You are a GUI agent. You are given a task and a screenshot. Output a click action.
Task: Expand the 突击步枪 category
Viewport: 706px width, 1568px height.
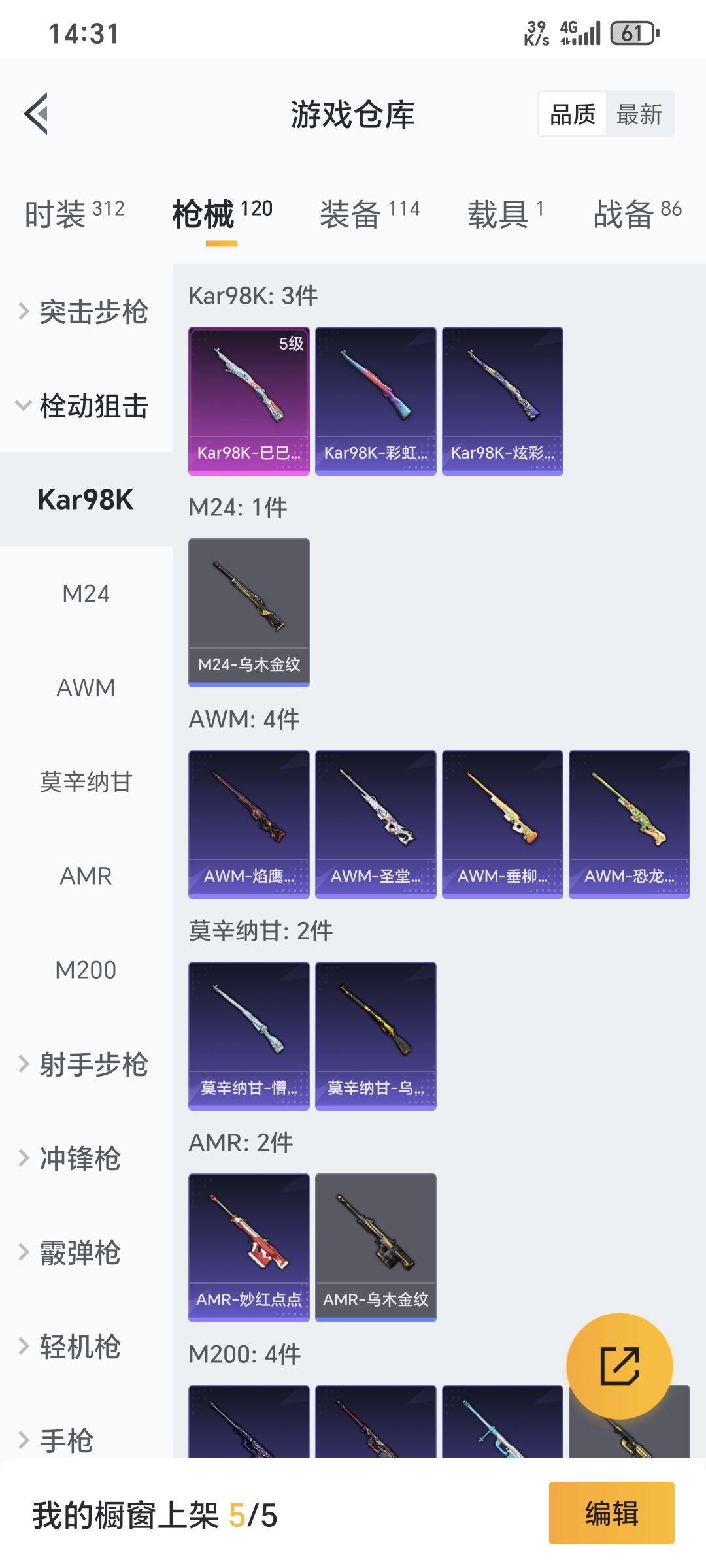85,312
